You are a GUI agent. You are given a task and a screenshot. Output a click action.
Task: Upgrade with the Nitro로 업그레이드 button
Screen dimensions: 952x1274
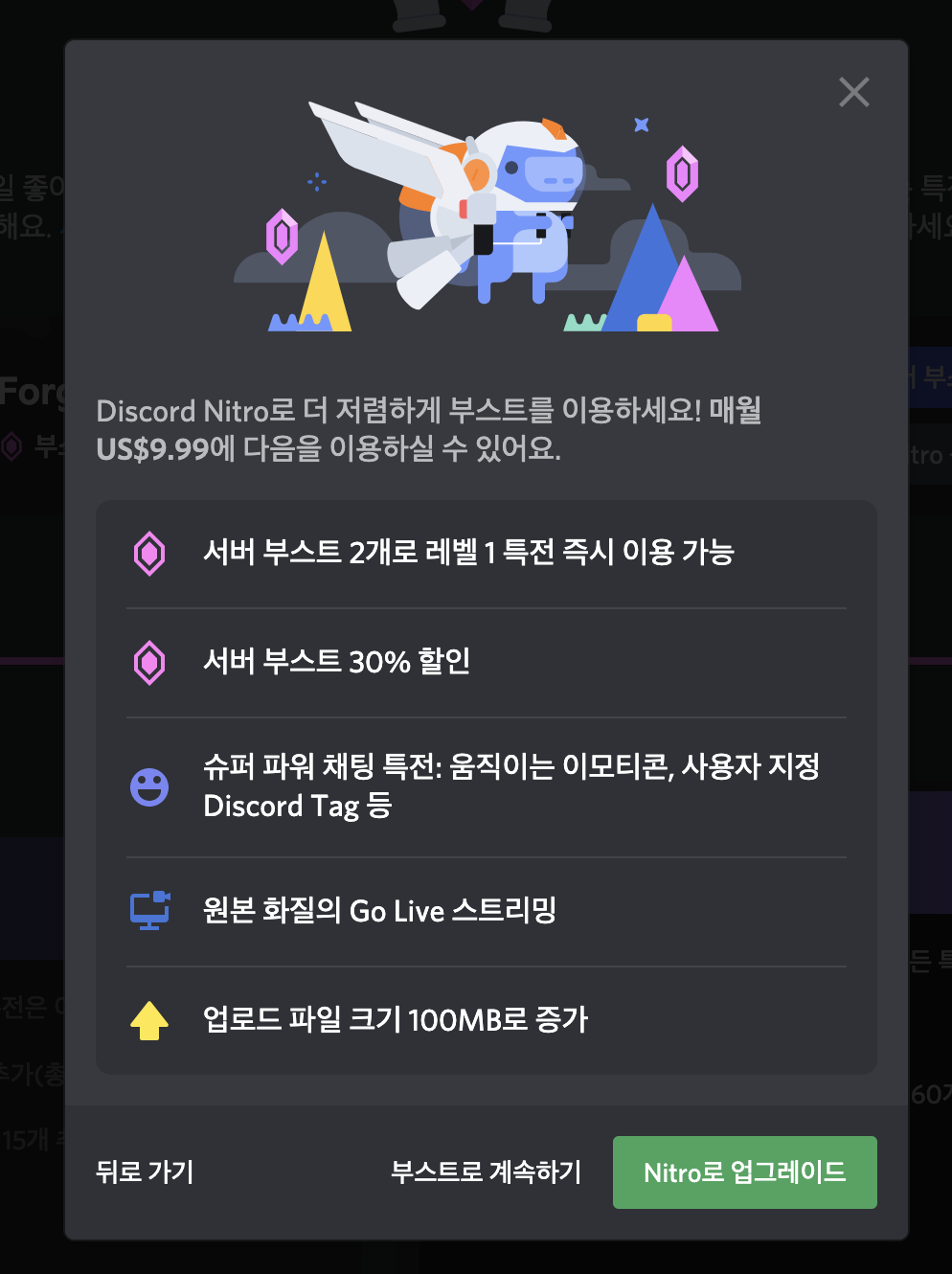click(x=744, y=1172)
